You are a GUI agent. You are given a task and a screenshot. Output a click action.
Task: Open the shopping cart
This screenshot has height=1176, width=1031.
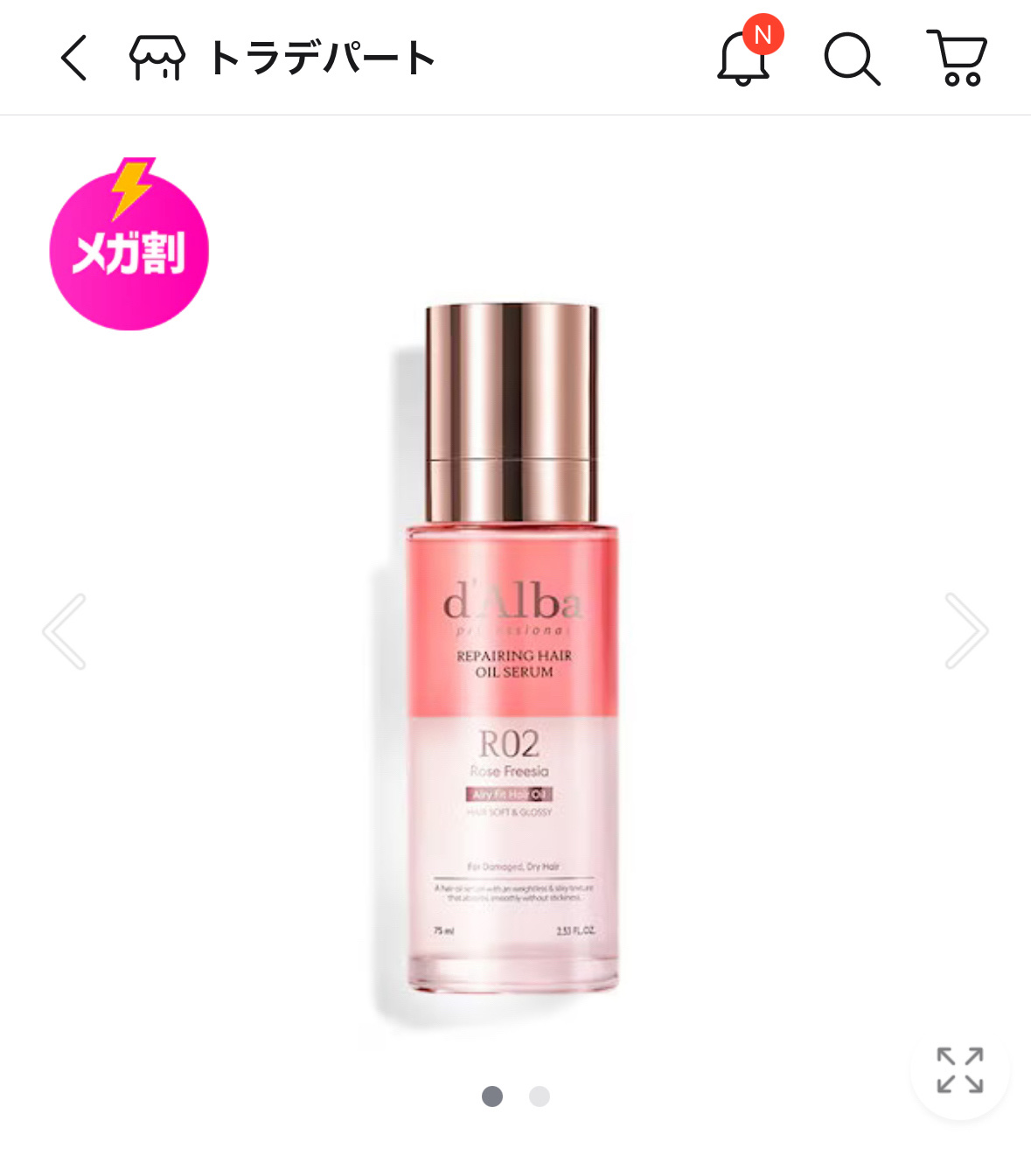958,58
